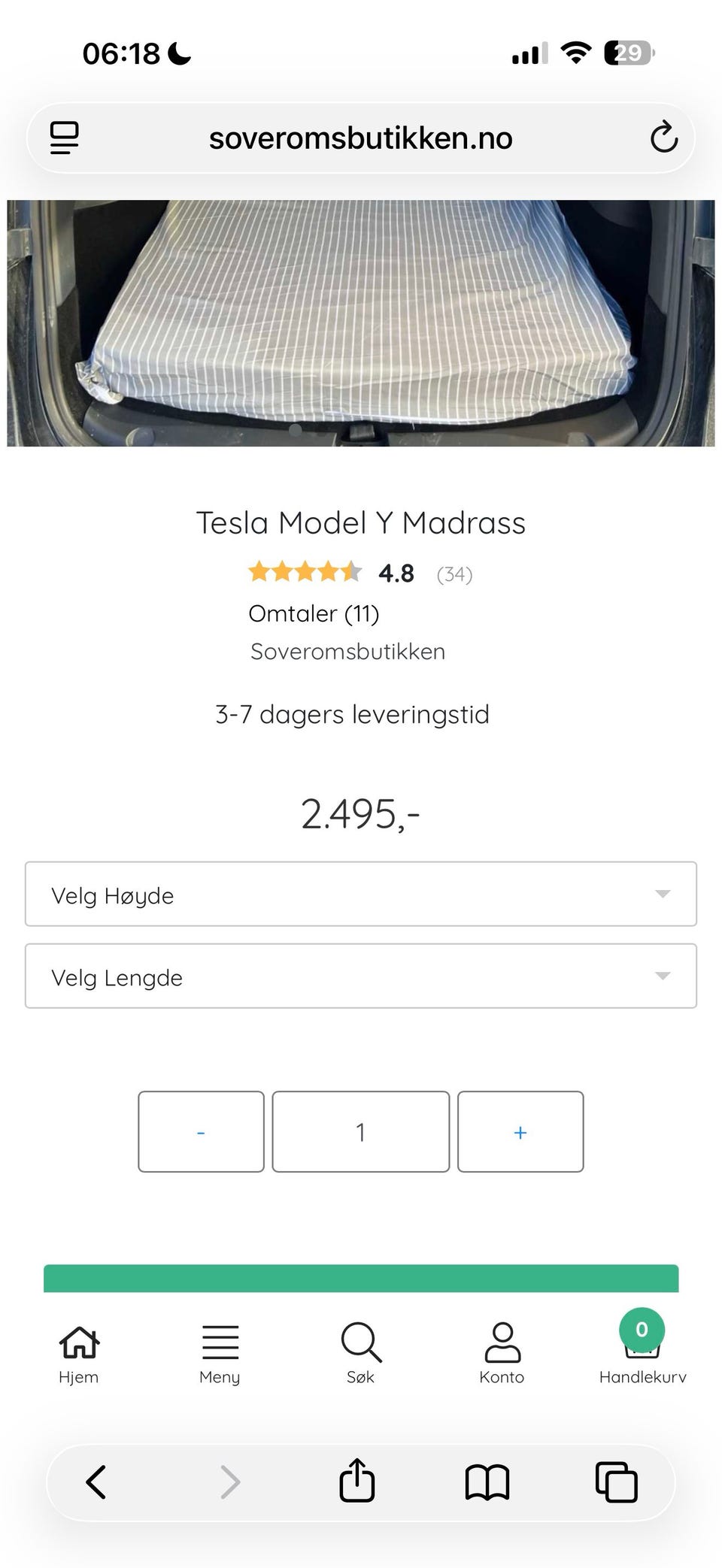Tap the green button below the quantity
722x1568 pixels.
tap(361, 1279)
